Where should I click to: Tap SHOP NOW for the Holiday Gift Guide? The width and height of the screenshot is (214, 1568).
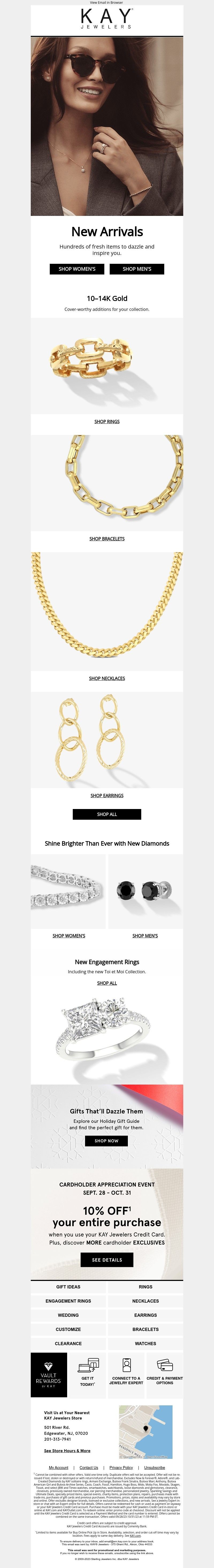coord(106,1141)
